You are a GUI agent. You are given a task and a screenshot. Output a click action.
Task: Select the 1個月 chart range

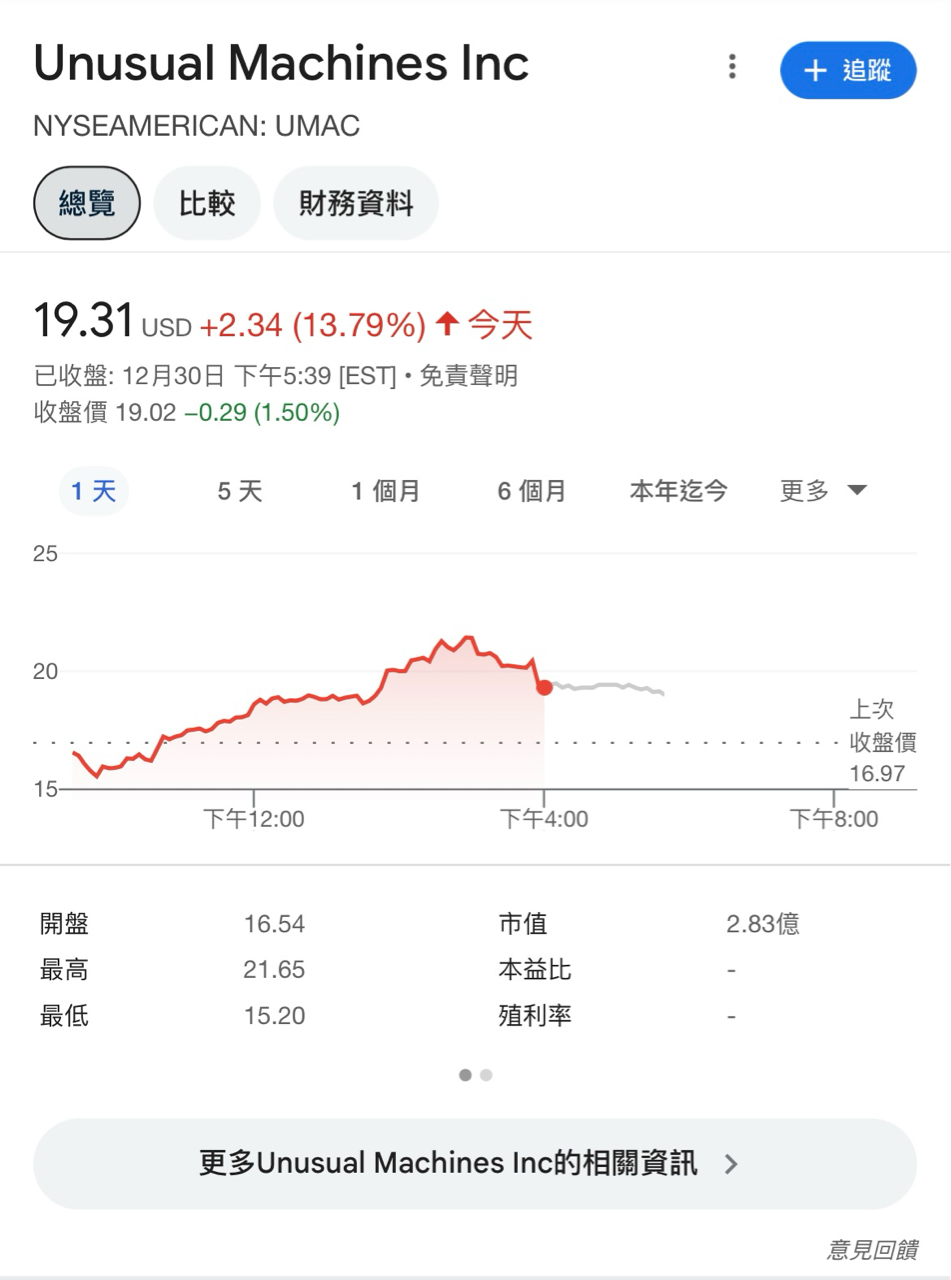pyautogui.click(x=387, y=490)
